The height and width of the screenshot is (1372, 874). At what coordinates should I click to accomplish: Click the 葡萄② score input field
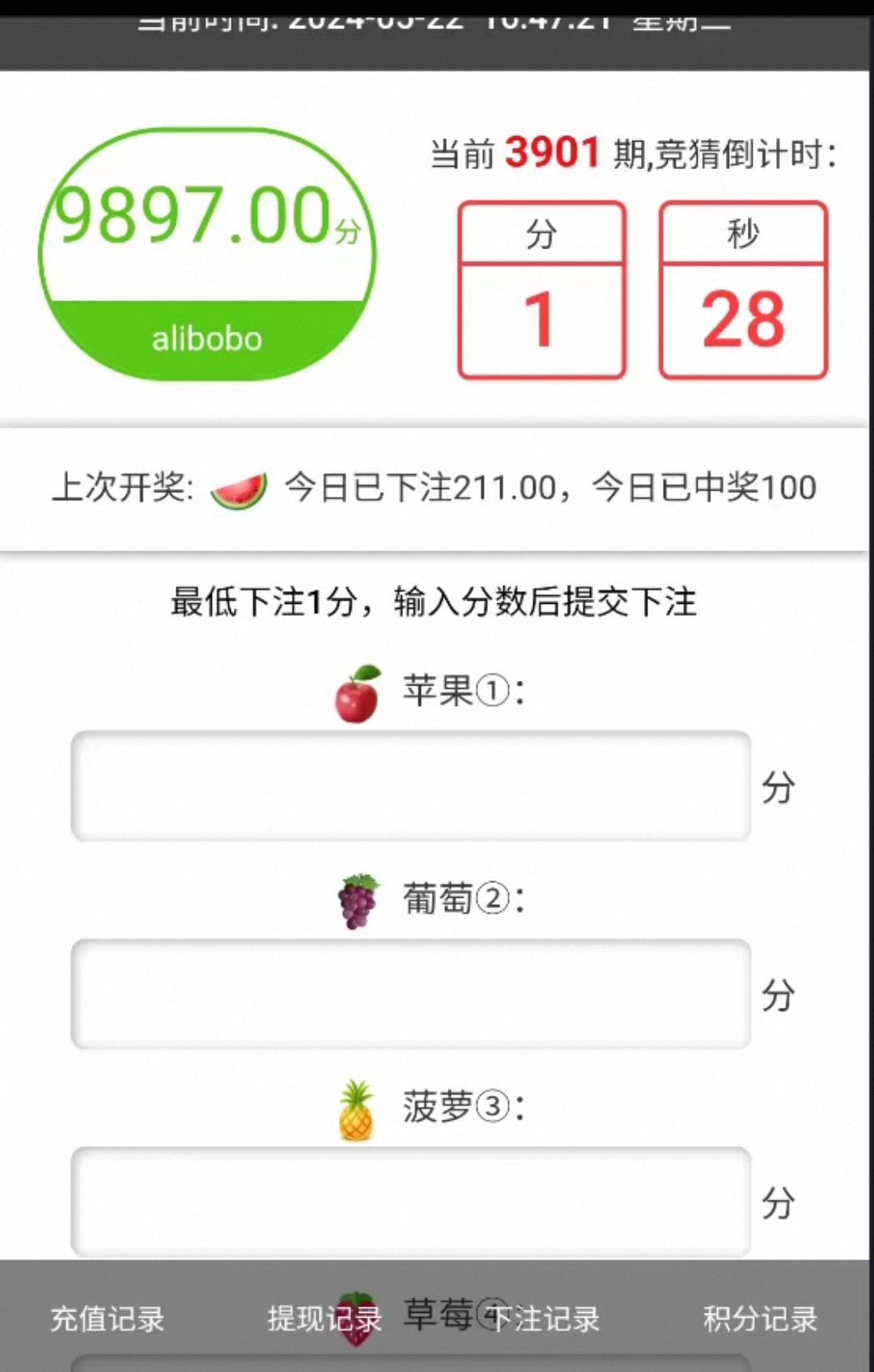[x=411, y=994]
